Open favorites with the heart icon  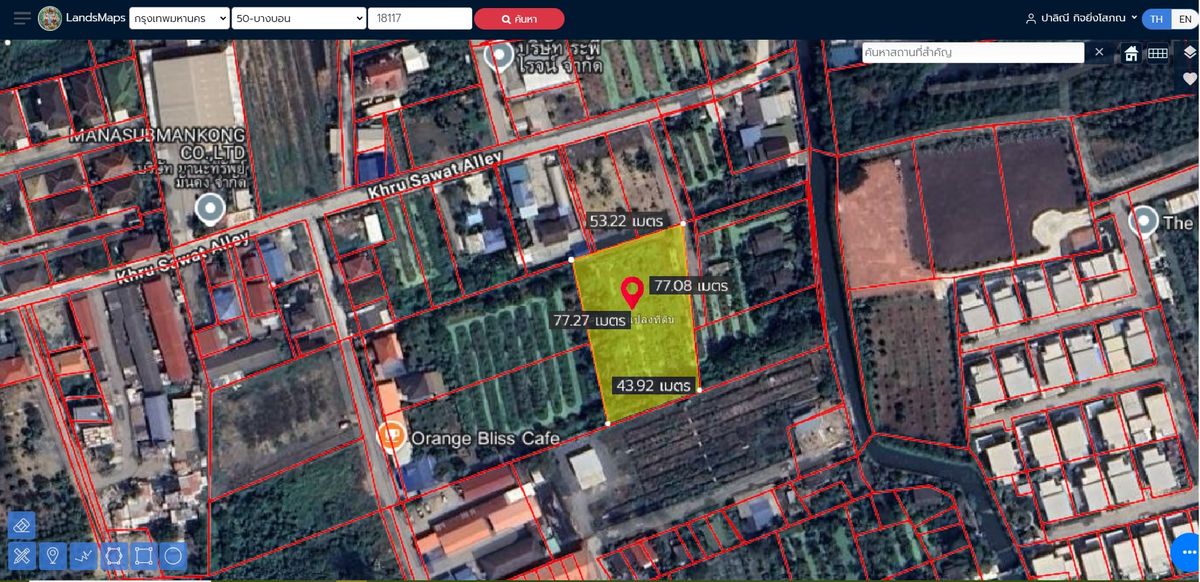click(1189, 78)
